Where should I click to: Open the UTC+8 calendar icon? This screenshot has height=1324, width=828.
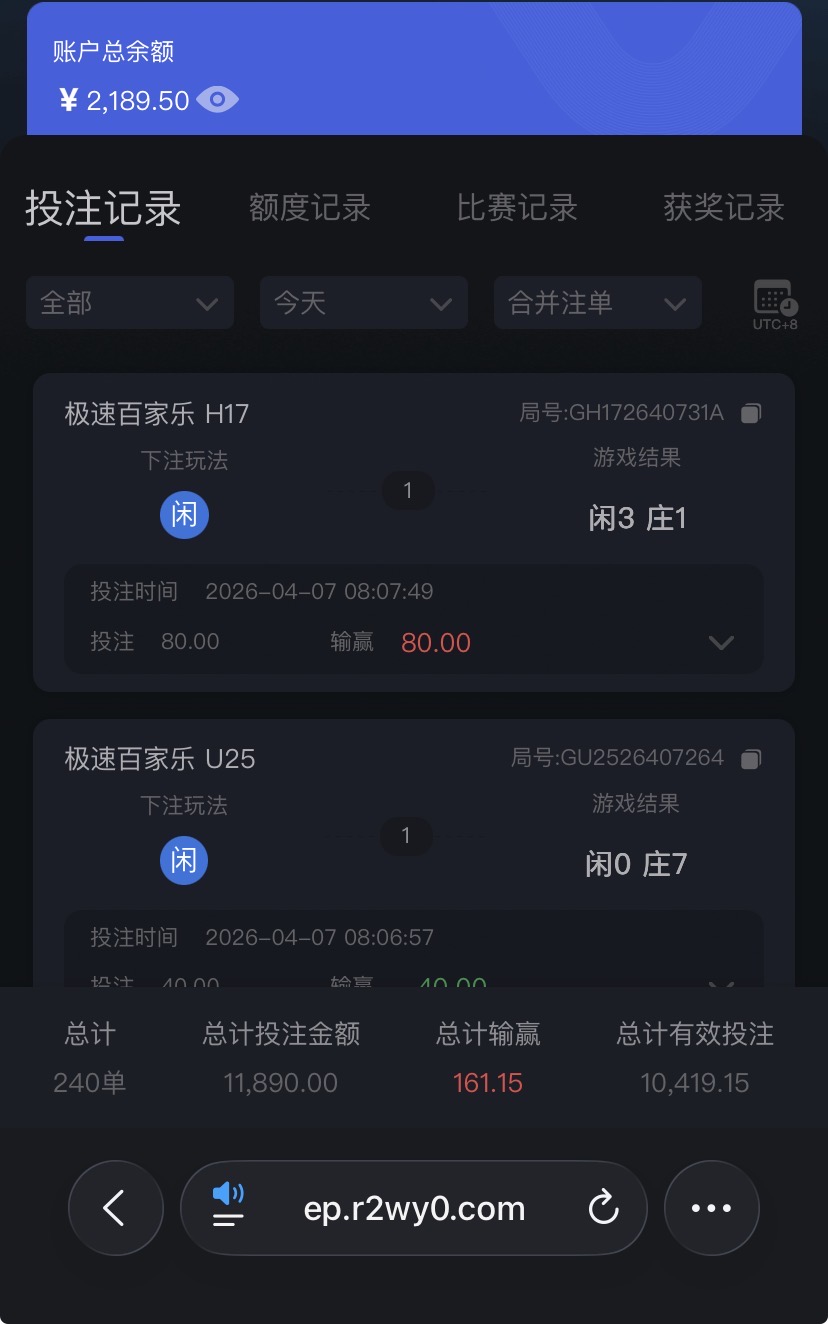(x=775, y=304)
